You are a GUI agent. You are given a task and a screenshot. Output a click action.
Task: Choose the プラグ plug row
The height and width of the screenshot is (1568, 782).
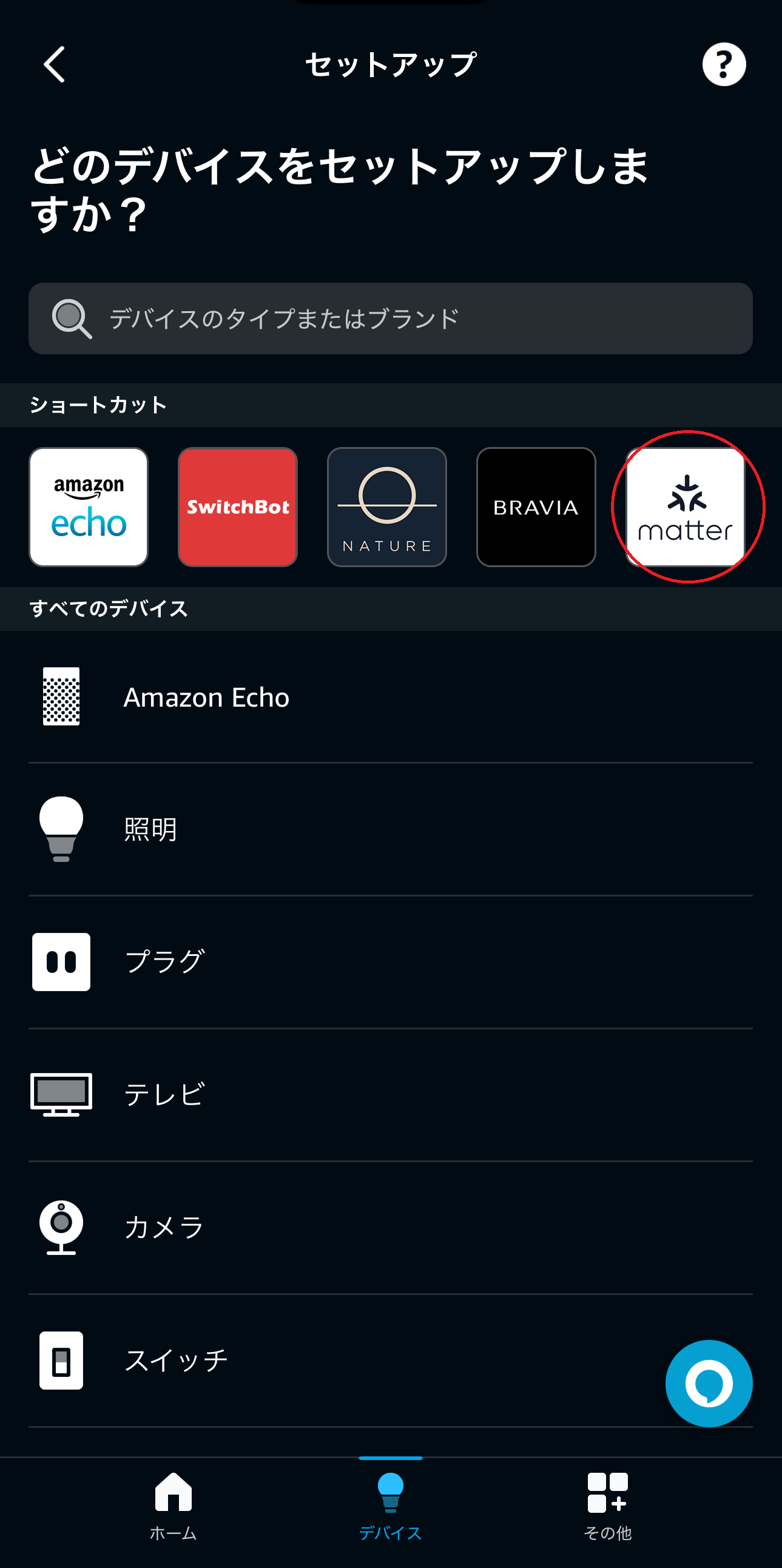click(391, 962)
